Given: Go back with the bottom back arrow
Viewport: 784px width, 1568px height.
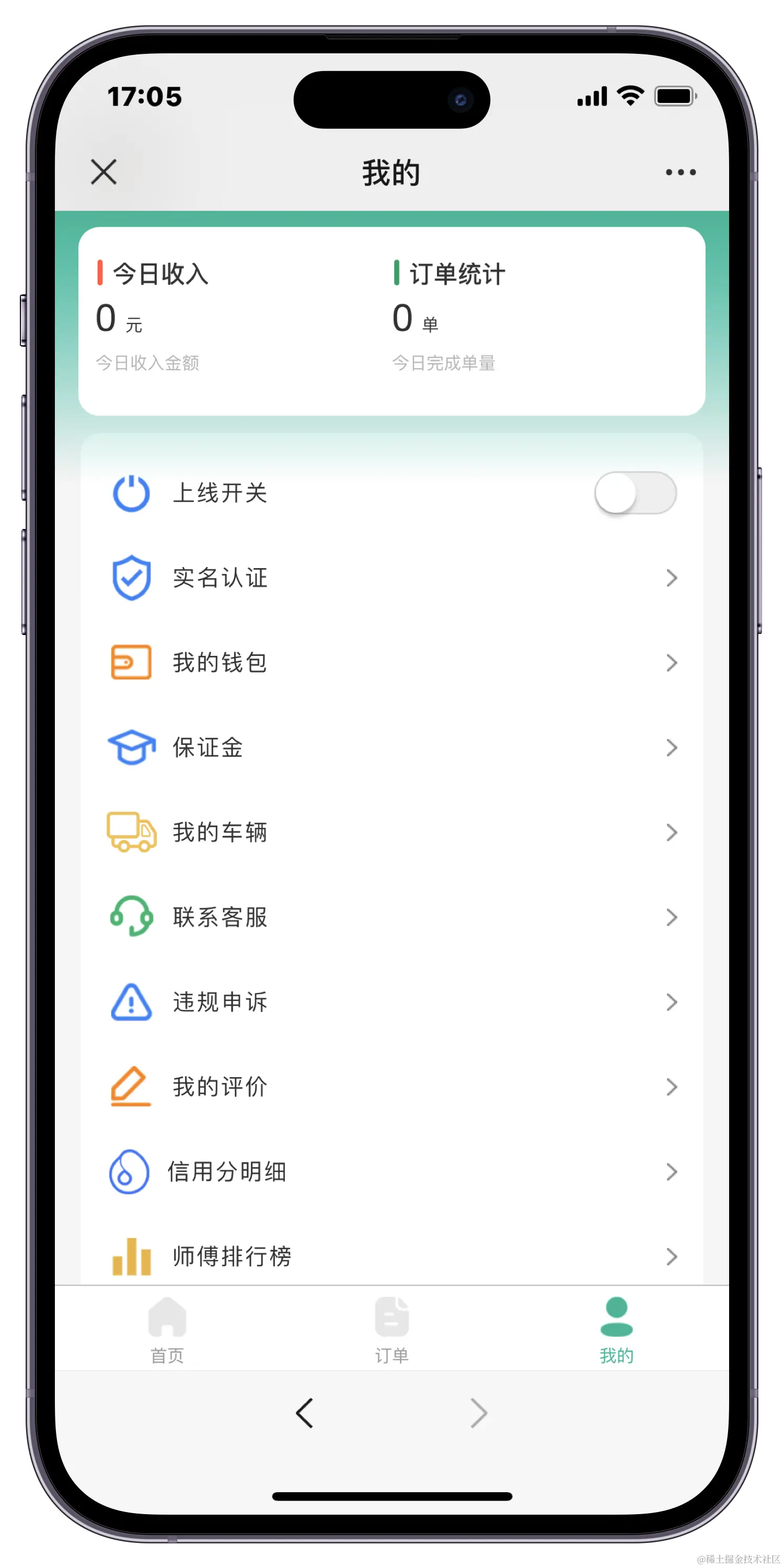Looking at the screenshot, I should pyautogui.click(x=304, y=1413).
